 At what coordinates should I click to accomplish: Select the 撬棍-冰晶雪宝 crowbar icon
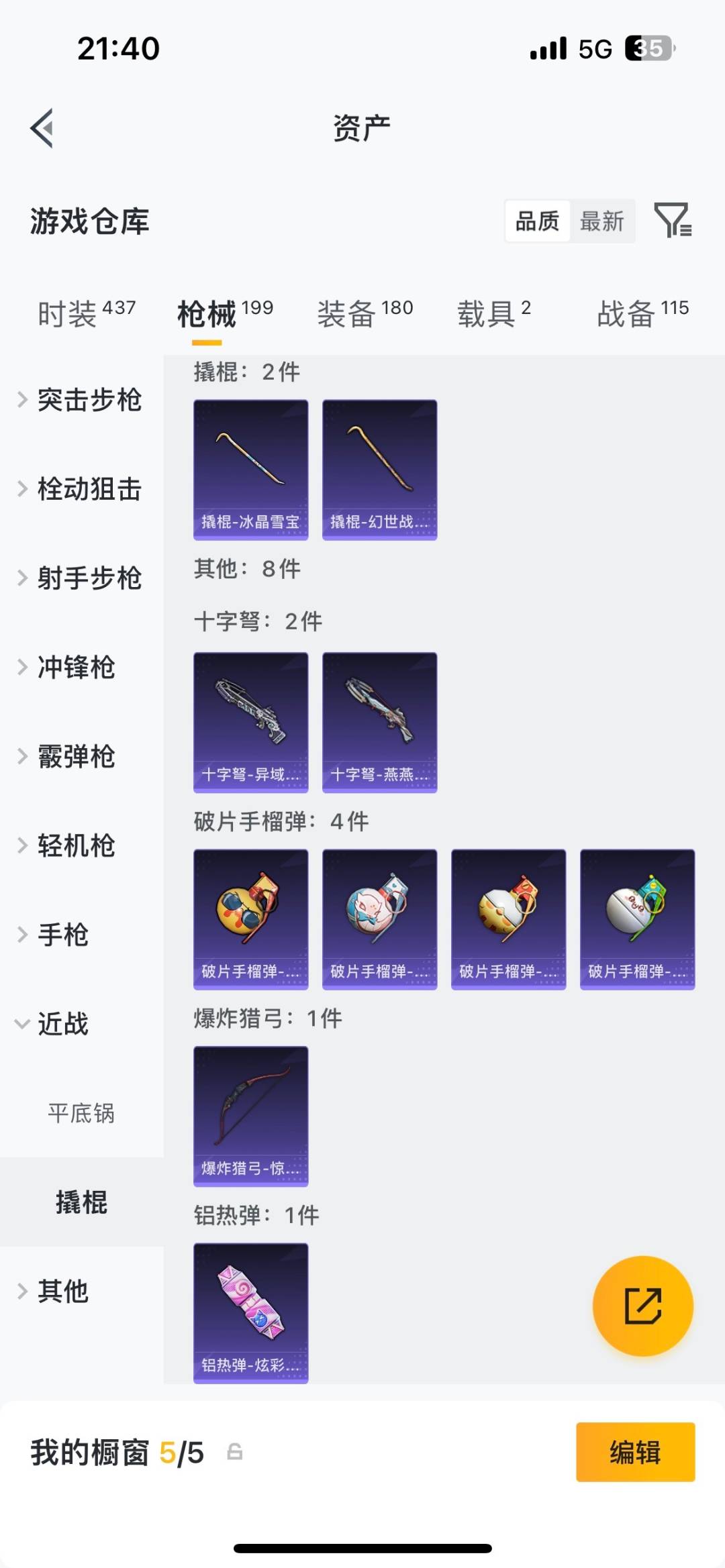tap(250, 468)
